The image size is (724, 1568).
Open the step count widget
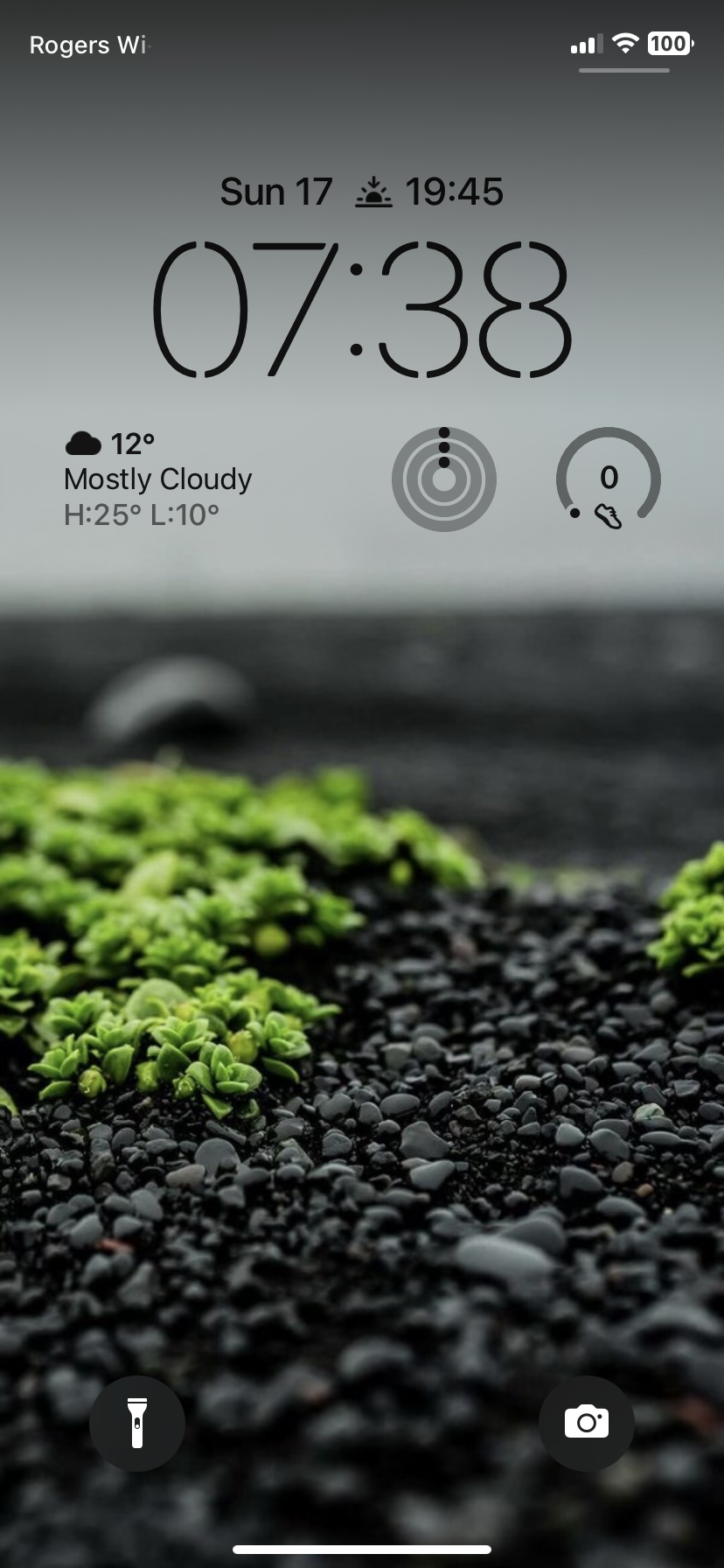pyautogui.click(x=609, y=479)
